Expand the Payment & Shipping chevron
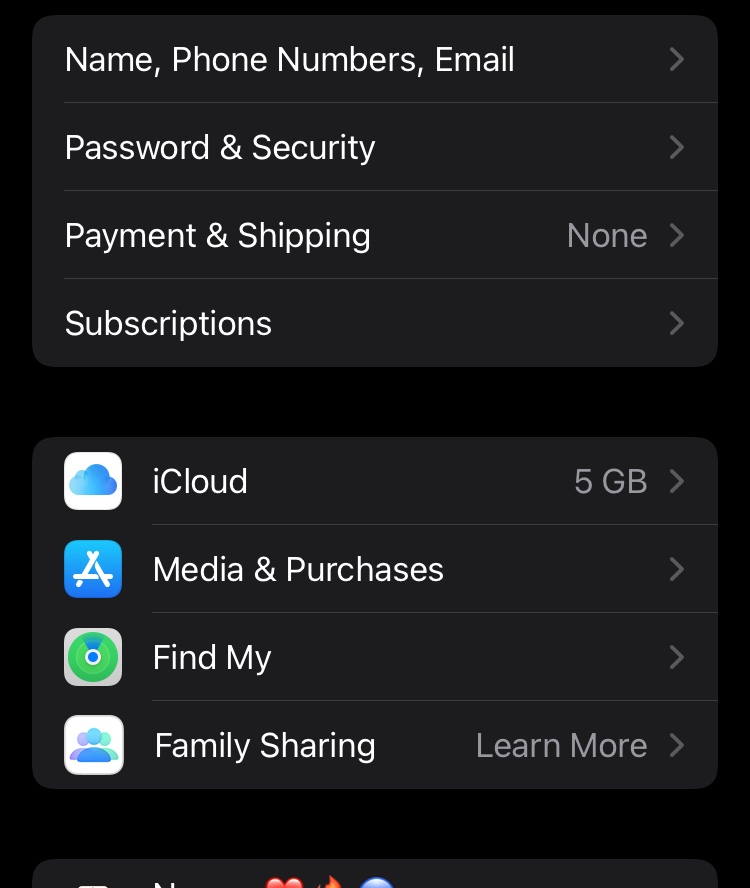750x888 pixels. coord(677,235)
